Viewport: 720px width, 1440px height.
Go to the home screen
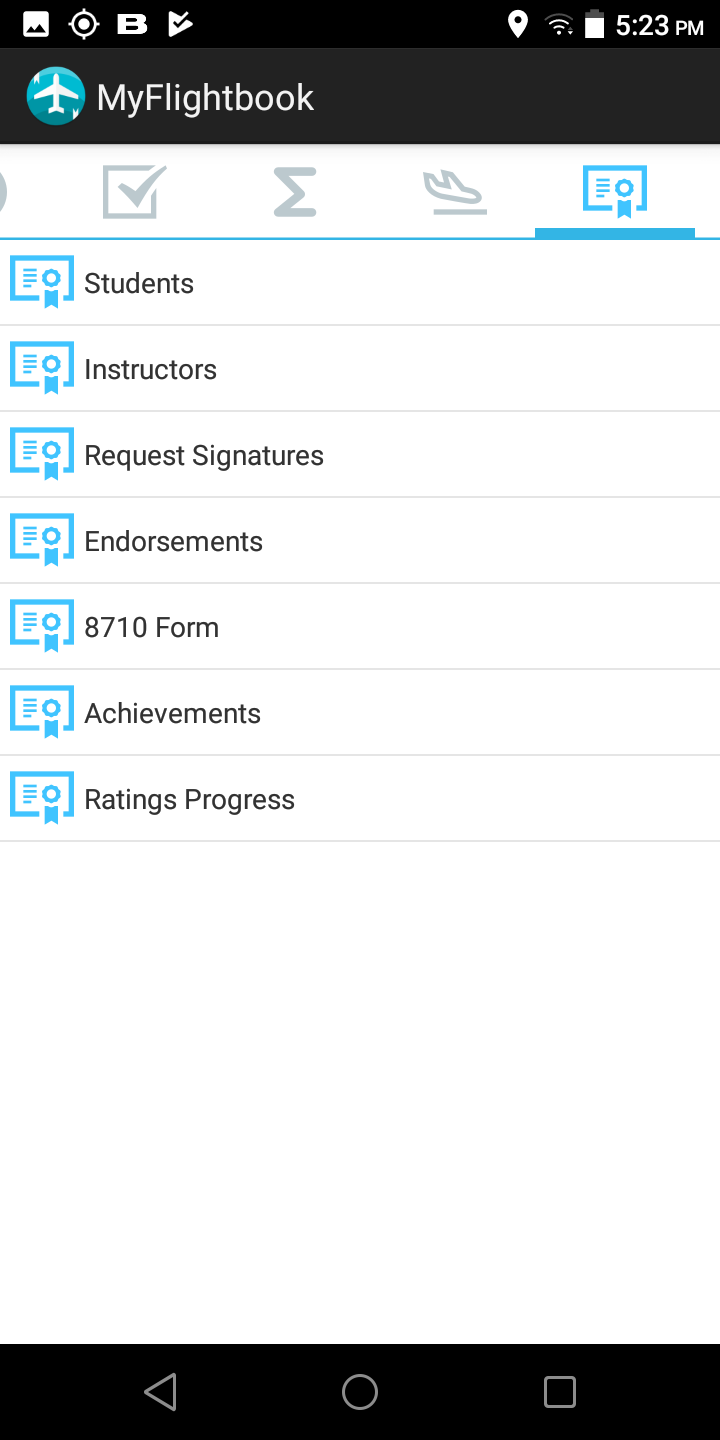click(360, 1392)
